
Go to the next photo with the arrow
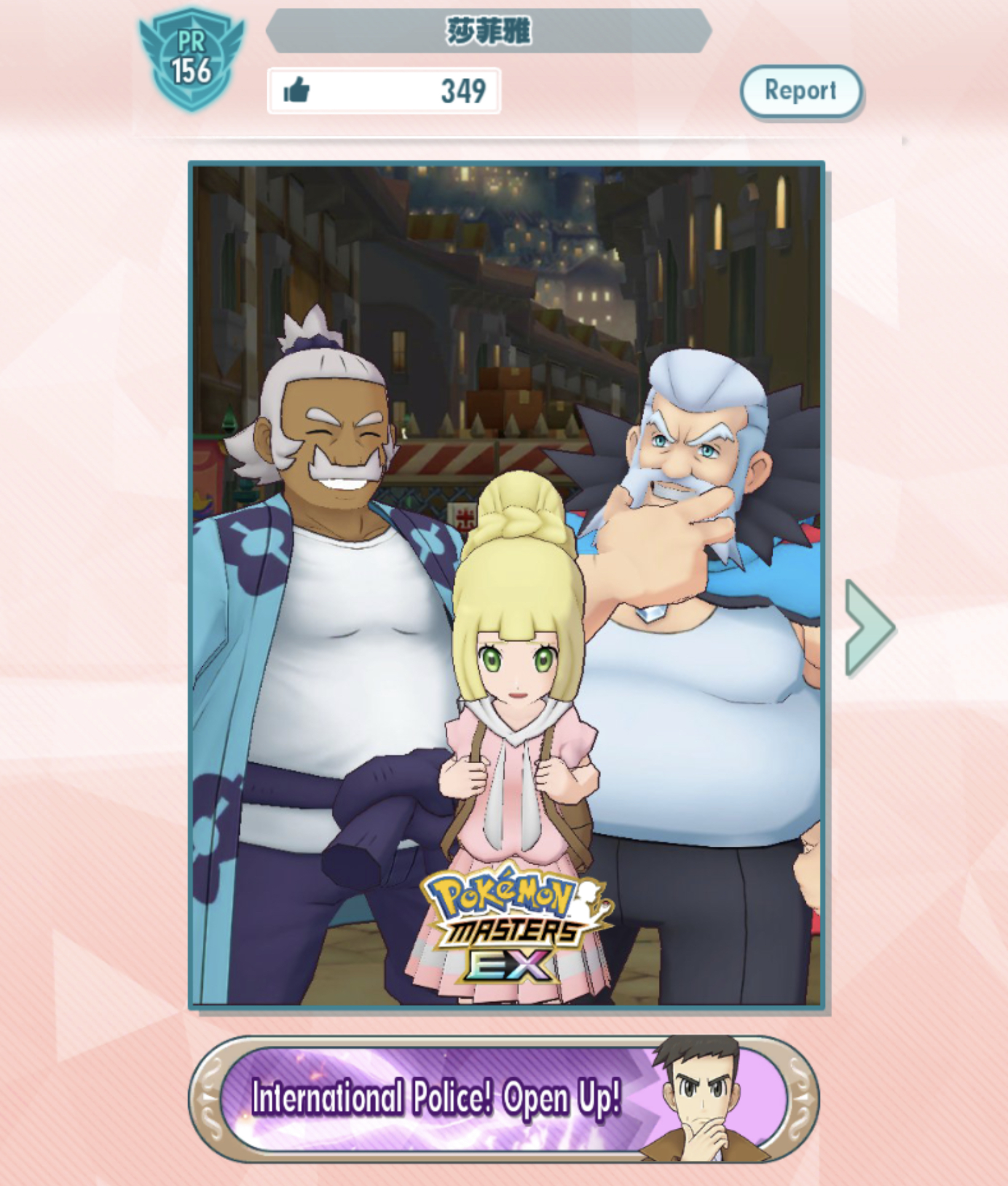click(x=869, y=627)
